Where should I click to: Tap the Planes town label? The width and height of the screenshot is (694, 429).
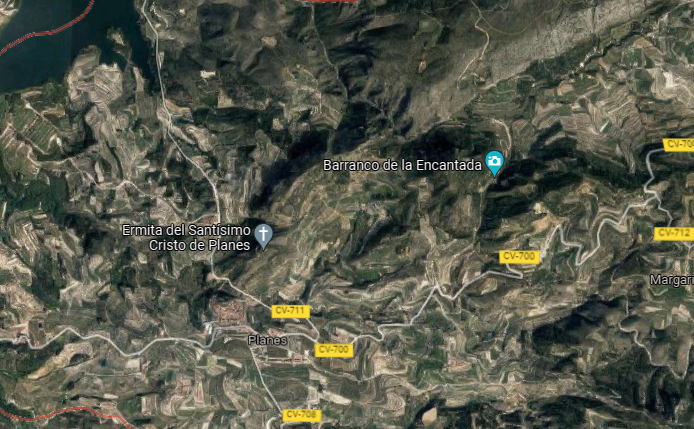click(x=267, y=340)
